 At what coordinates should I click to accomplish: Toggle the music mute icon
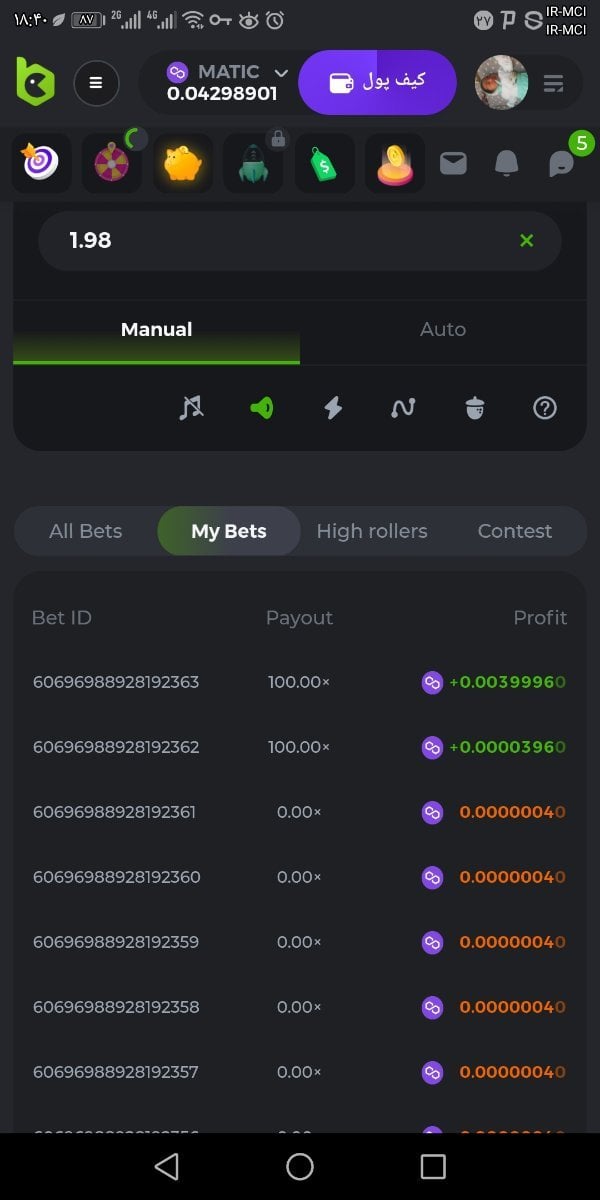pos(190,407)
